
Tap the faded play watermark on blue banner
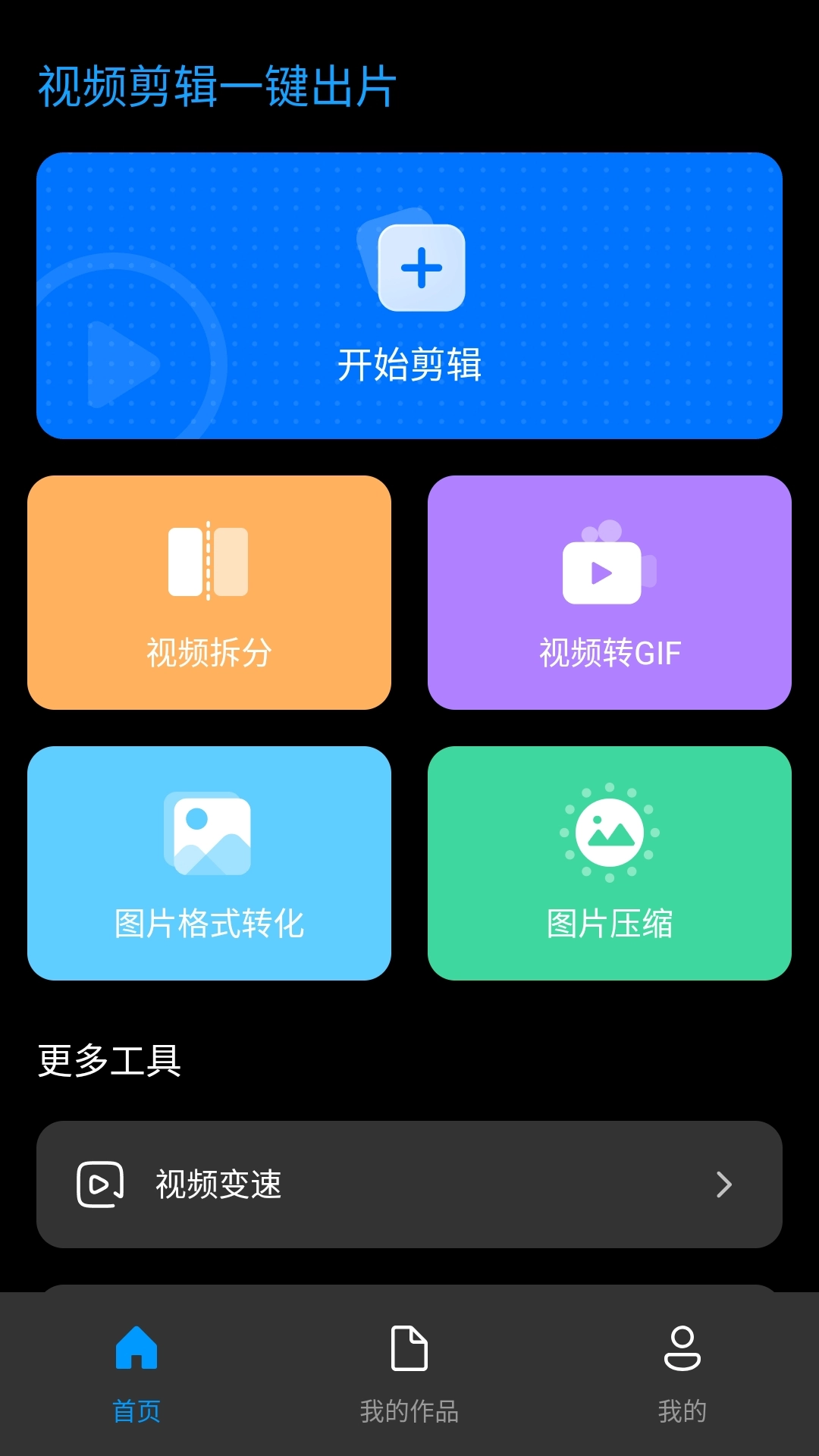[121, 364]
